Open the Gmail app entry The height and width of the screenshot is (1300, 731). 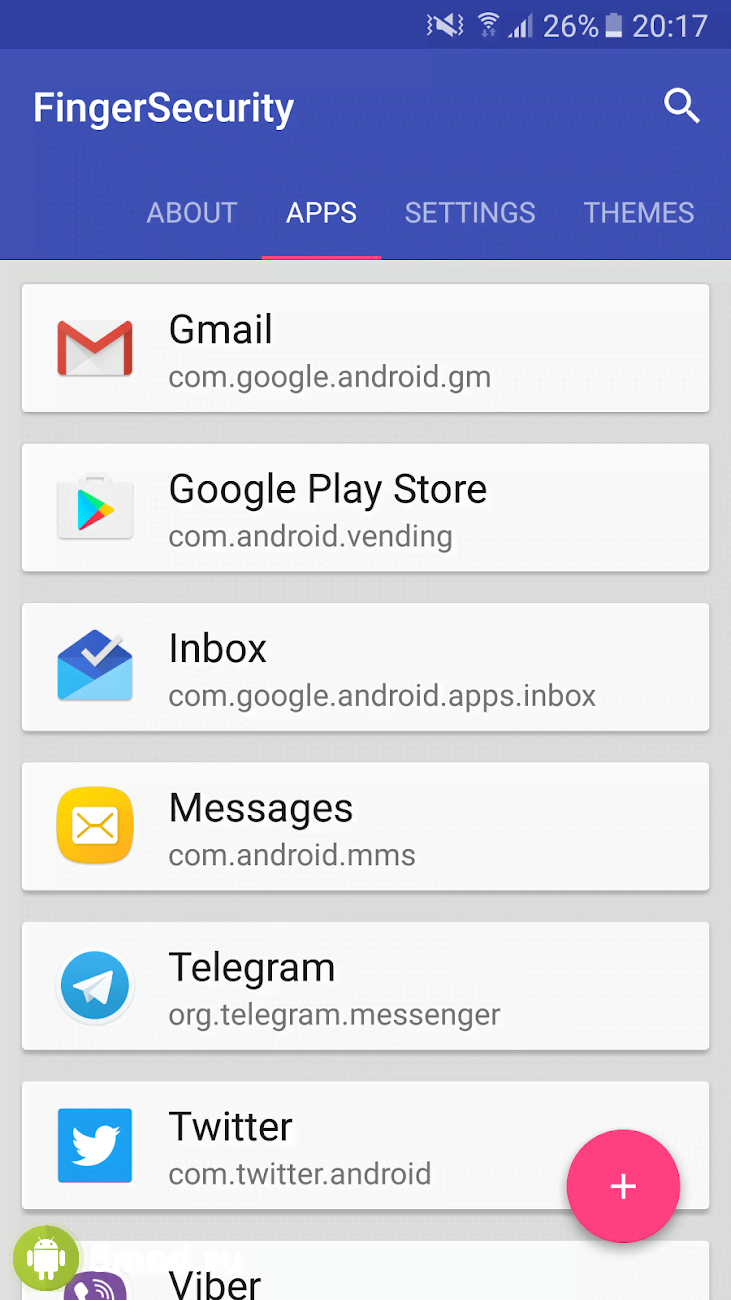click(x=365, y=348)
